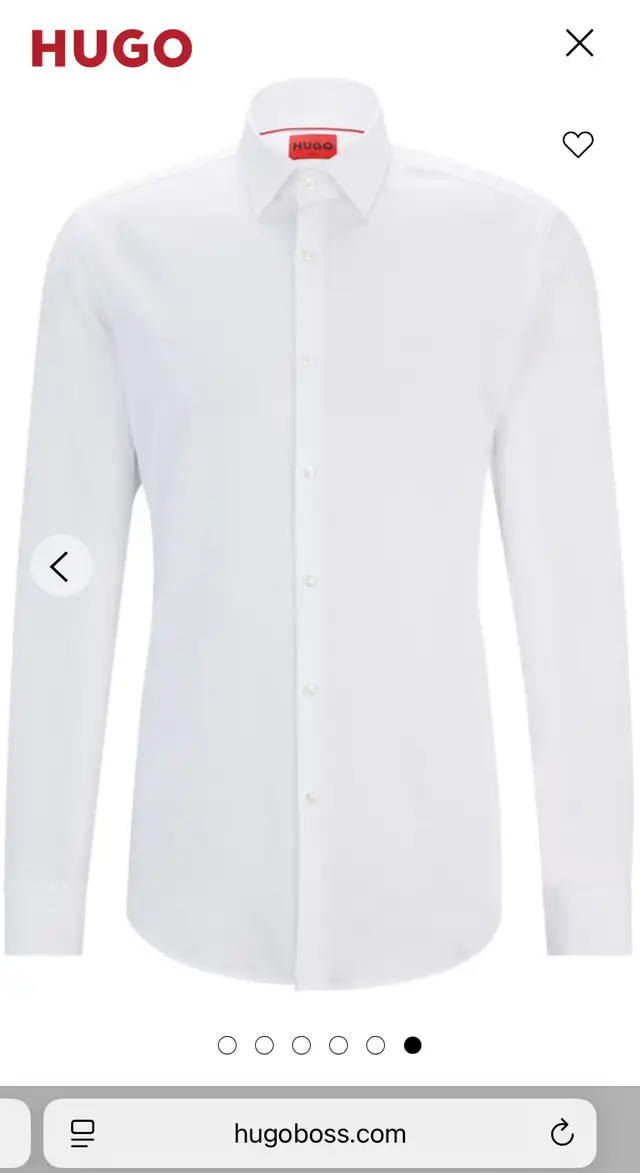Screen dimensions: 640x1173
Task: Reload the page in the browser
Action: coord(562,1133)
